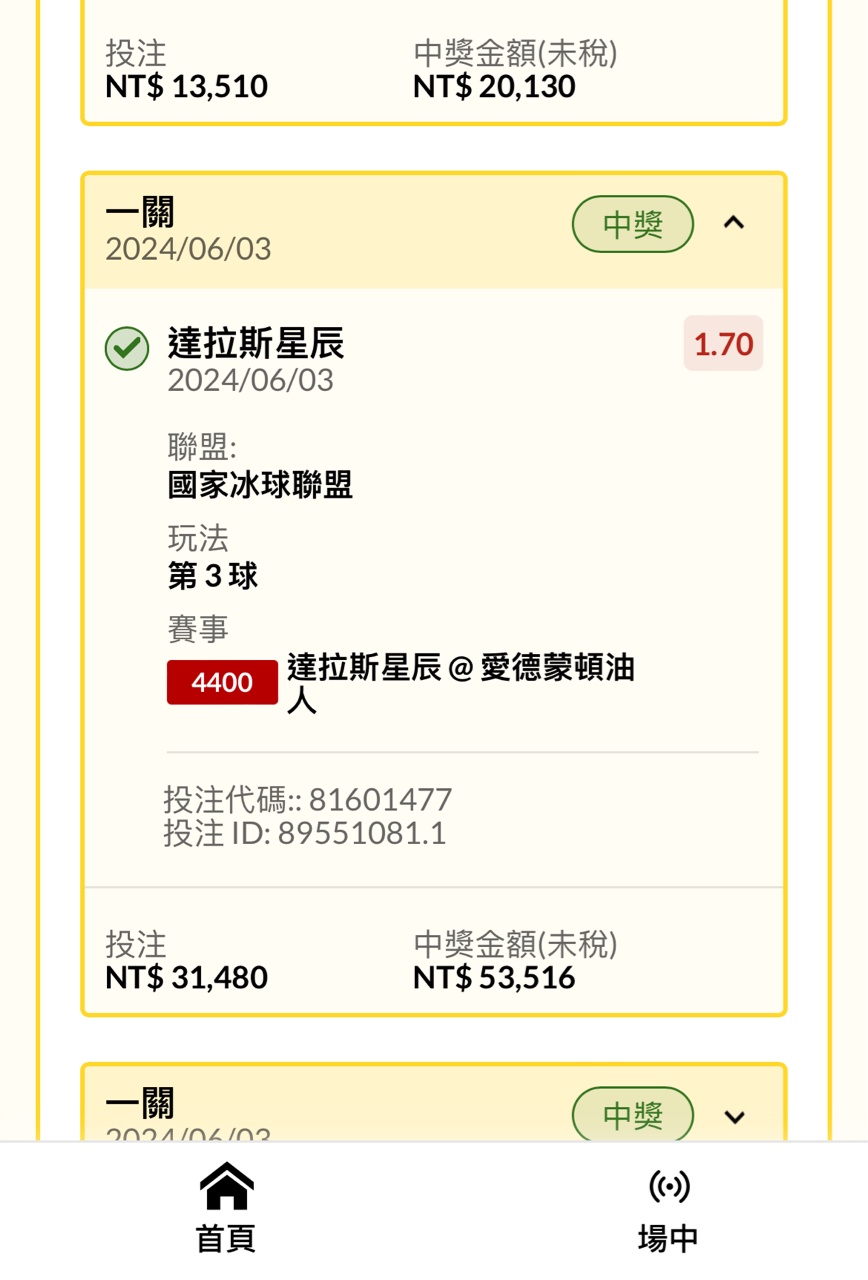Go to 首頁 home tab
Screen dimensions: 868x1280
[226, 1208]
